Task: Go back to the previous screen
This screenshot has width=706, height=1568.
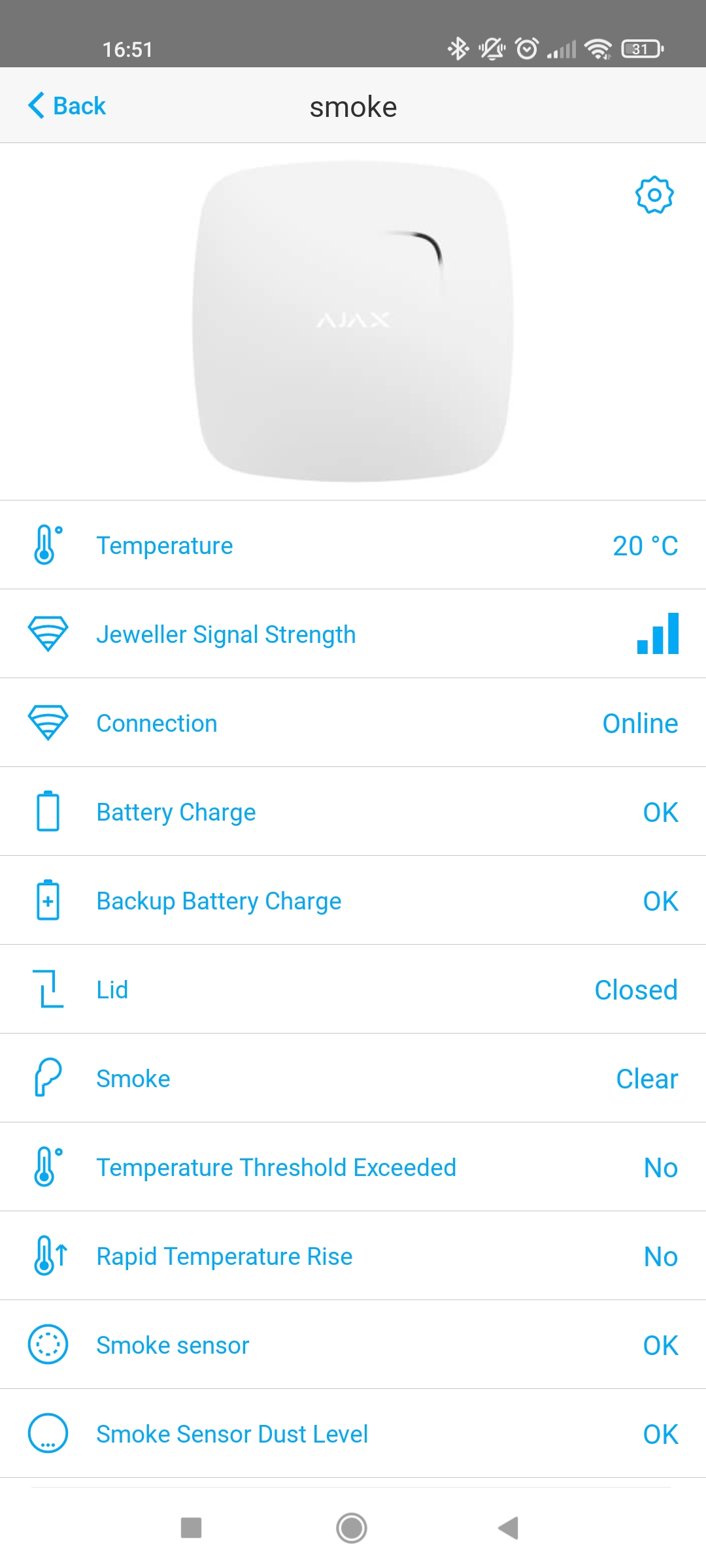Action: [67, 106]
